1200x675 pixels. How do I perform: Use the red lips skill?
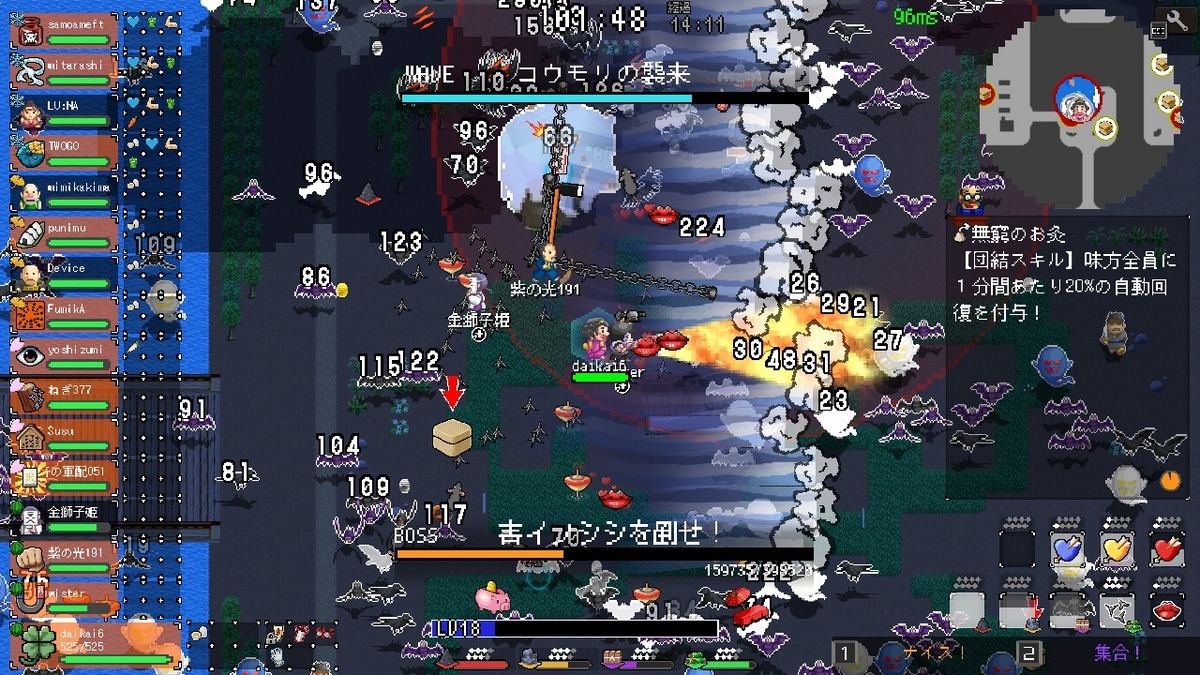pos(1167,610)
